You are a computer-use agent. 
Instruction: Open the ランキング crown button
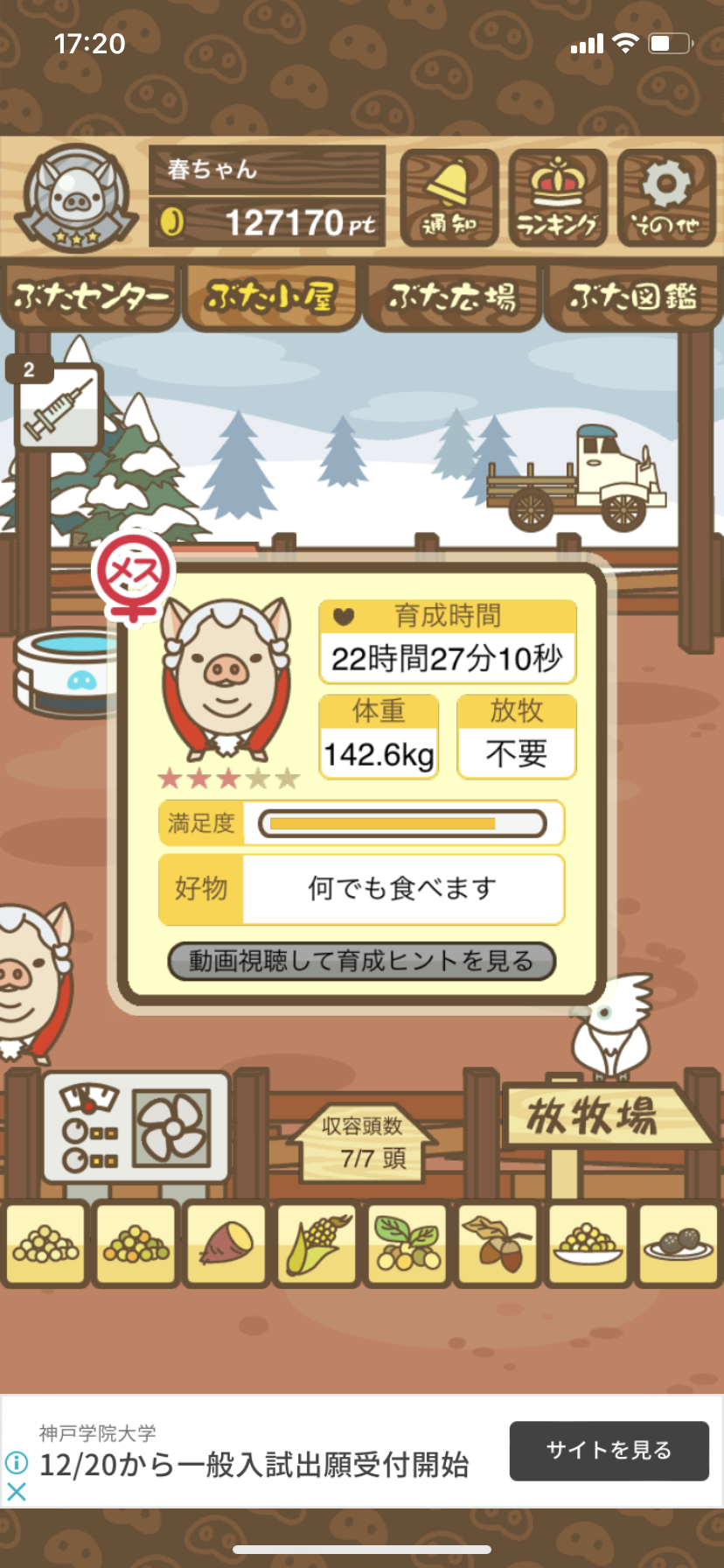(558, 199)
